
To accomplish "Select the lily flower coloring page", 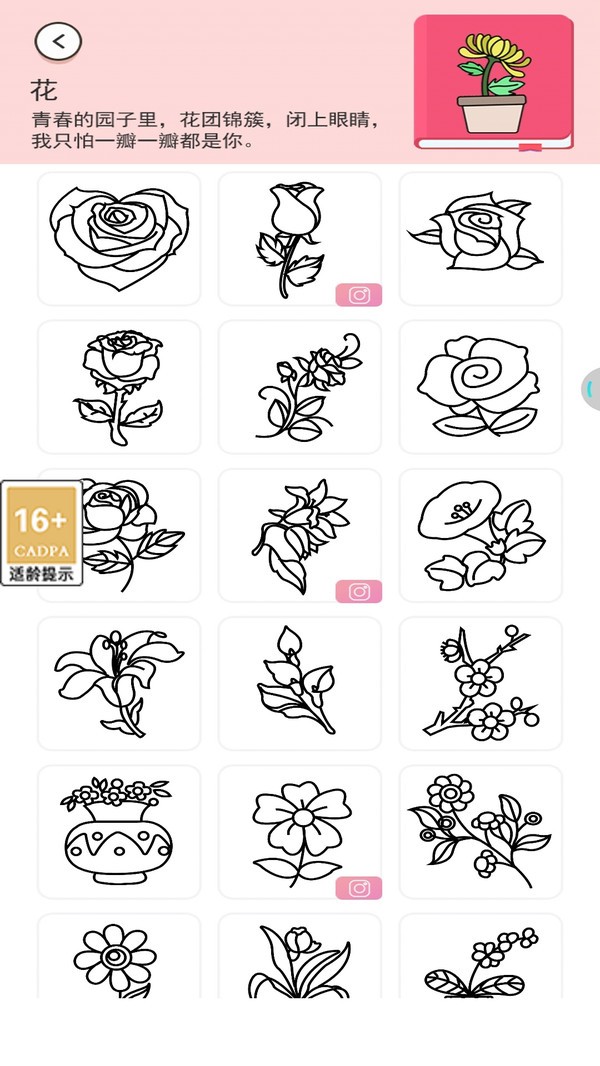I will coord(119,683).
